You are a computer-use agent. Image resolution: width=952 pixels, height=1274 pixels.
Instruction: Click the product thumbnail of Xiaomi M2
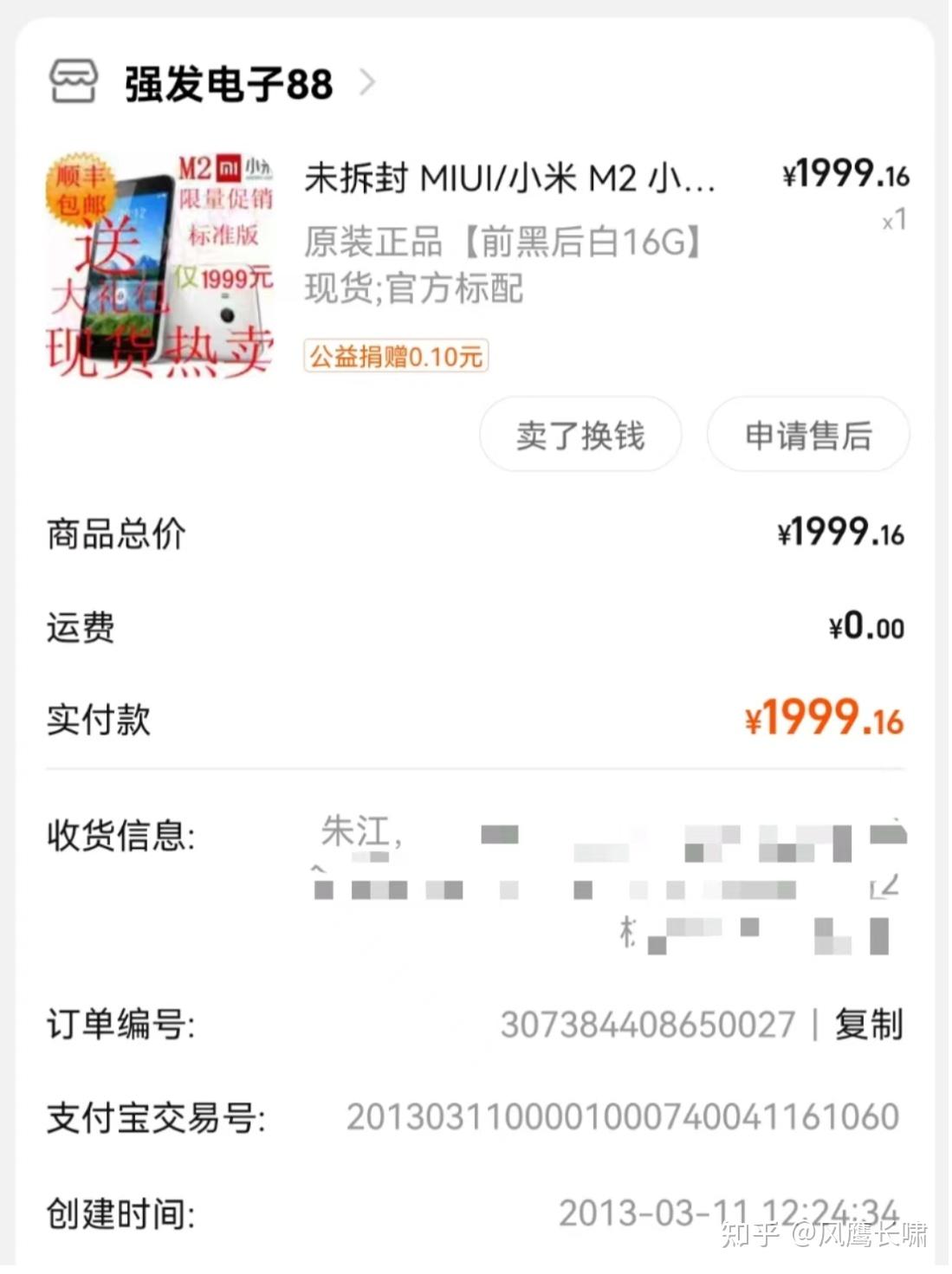pyautogui.click(x=160, y=260)
